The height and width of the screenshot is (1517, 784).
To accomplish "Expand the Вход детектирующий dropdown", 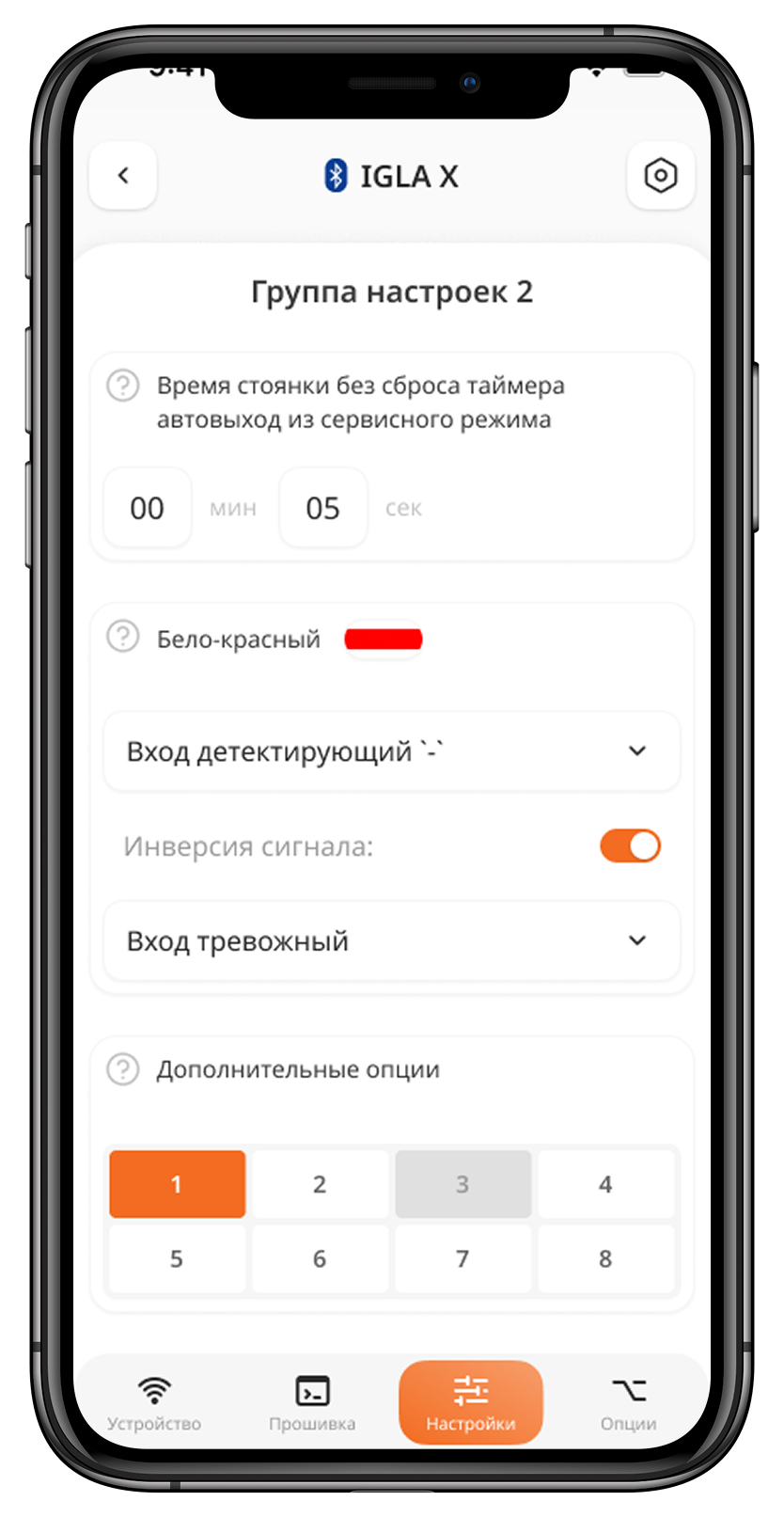I will click(391, 751).
